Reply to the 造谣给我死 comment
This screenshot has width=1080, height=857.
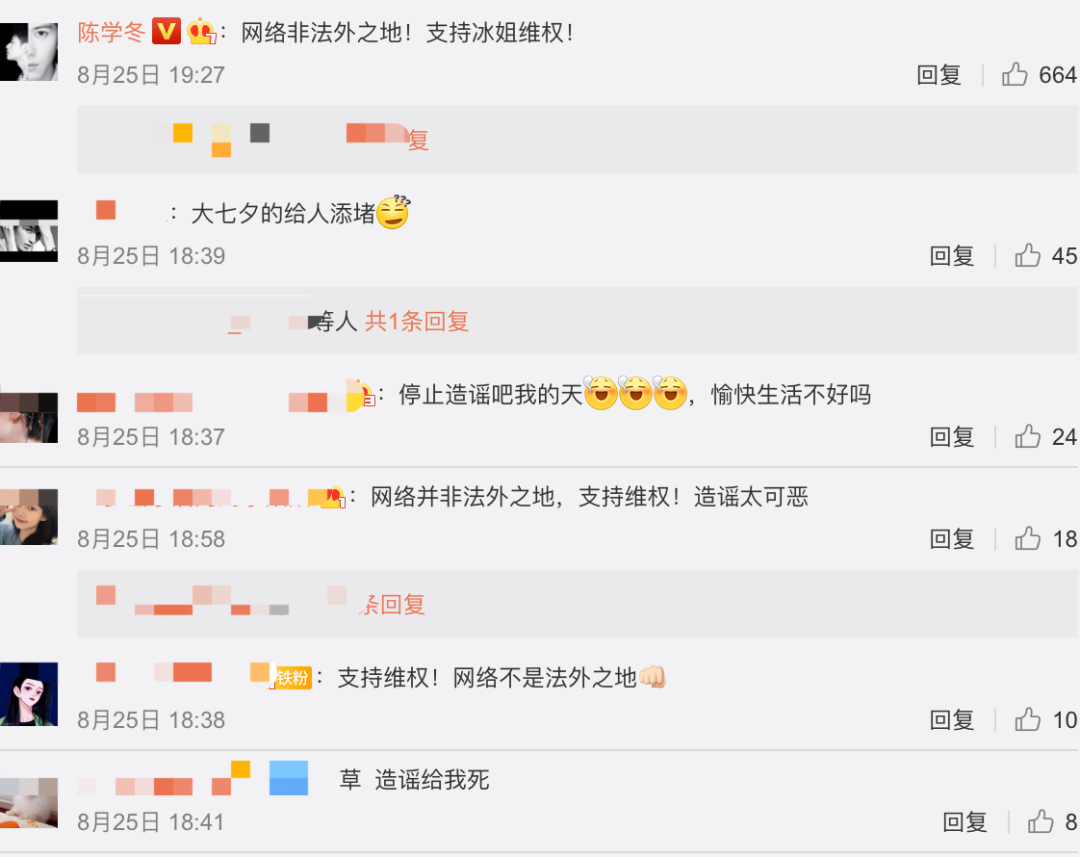point(965,822)
